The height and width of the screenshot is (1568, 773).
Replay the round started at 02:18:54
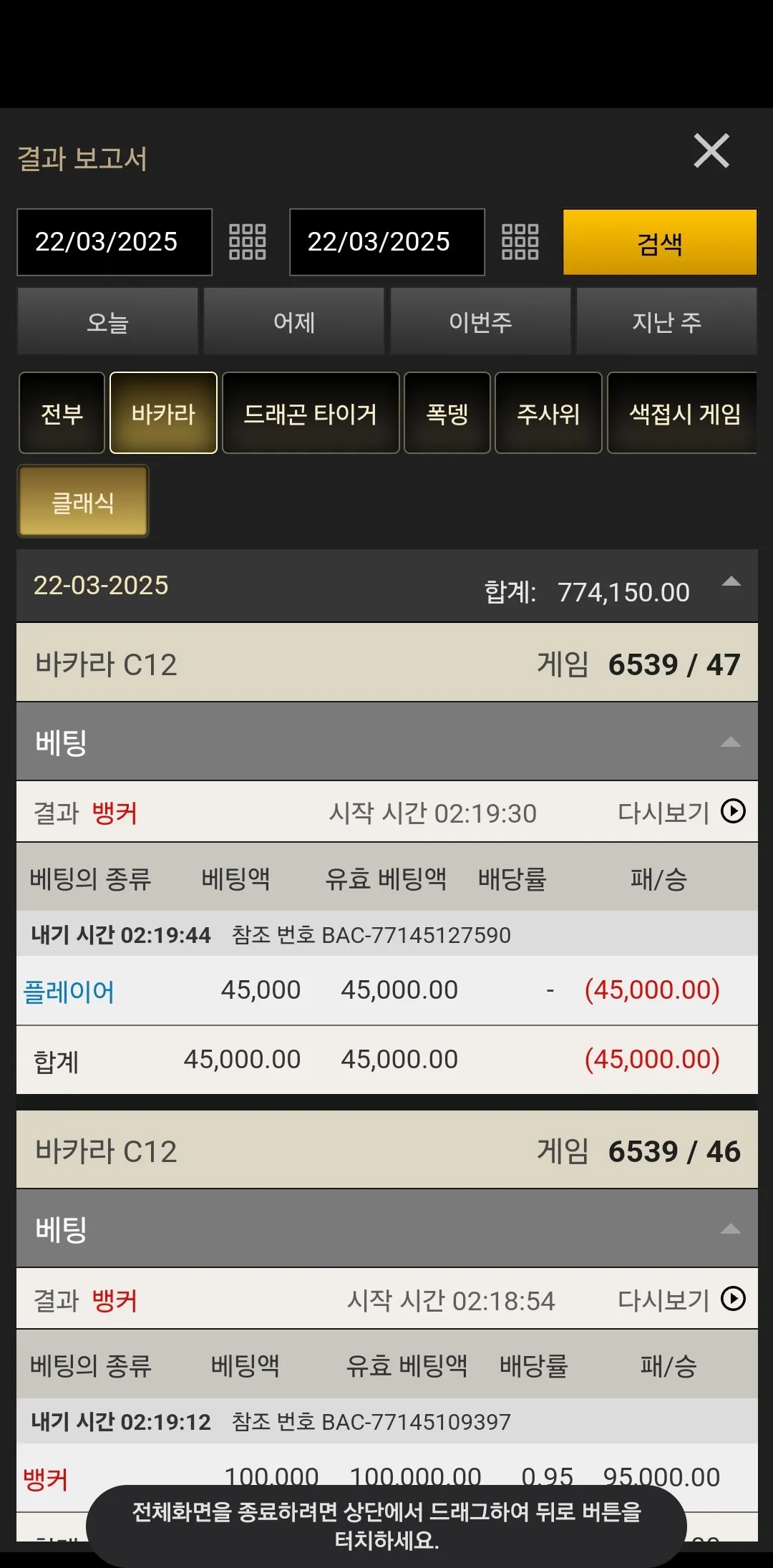pyautogui.click(x=681, y=1299)
